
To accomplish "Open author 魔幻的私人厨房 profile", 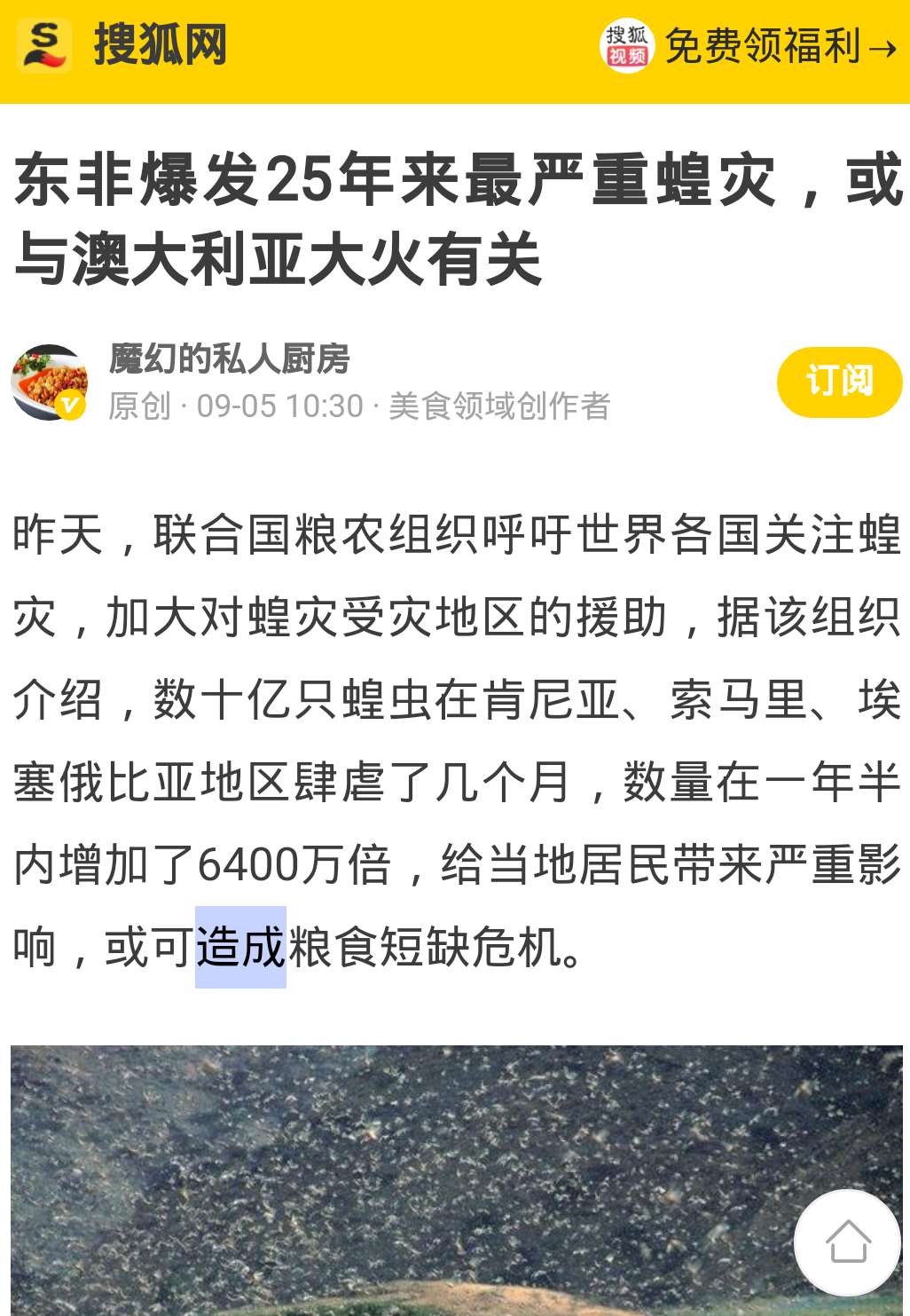I will tap(229, 359).
